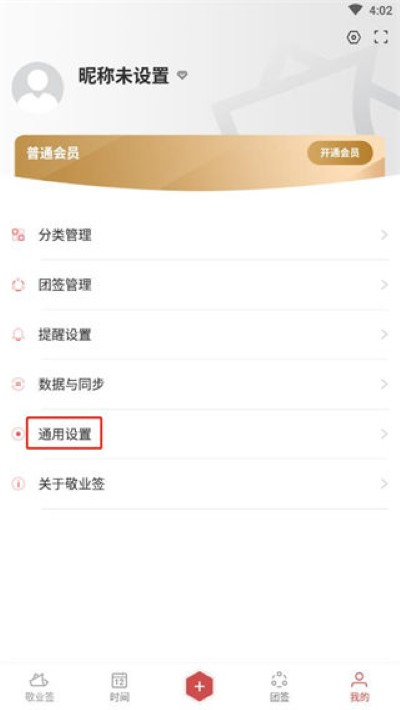Tap the 开通会员 button
400x710 pixels.
pos(340,153)
